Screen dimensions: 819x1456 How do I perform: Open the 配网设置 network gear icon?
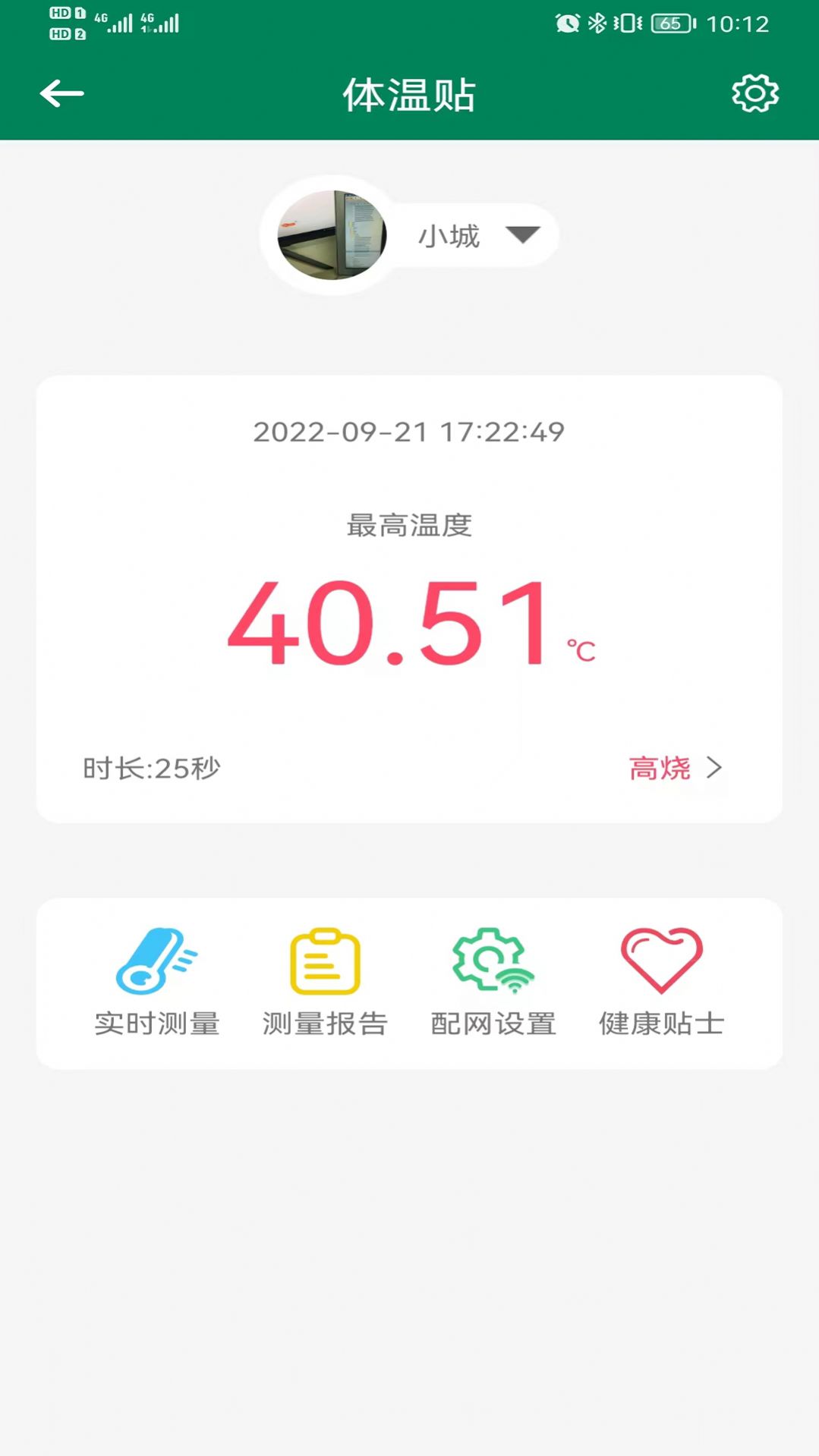[x=490, y=962]
